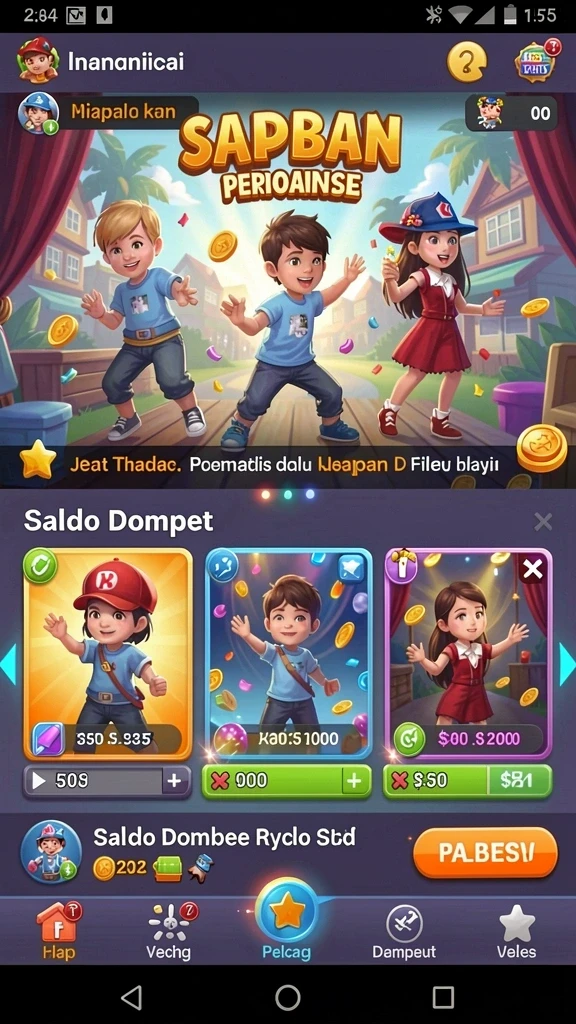This screenshot has height=1024, width=576.
Task: Go back with the system back button
Action: [132, 997]
